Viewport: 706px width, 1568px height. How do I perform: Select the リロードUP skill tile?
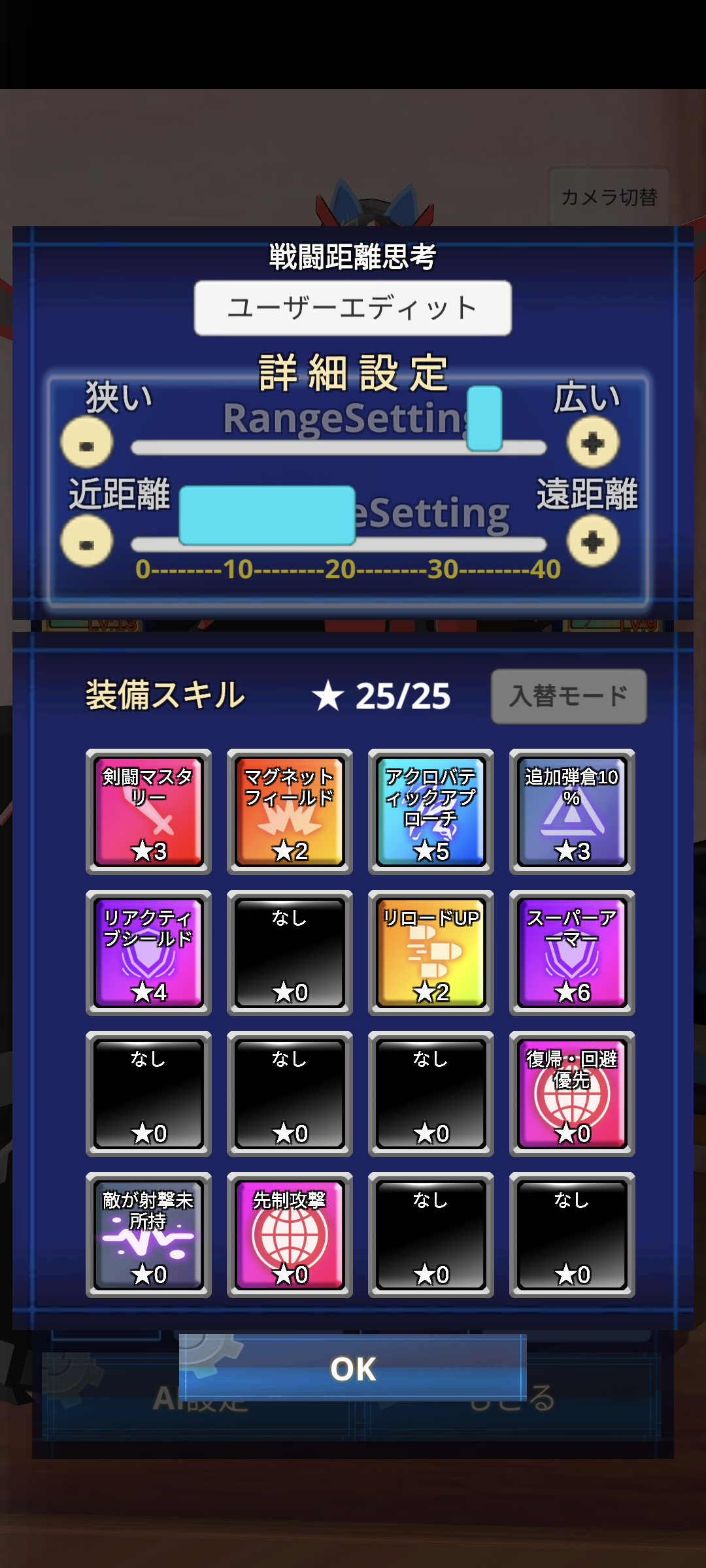431,953
